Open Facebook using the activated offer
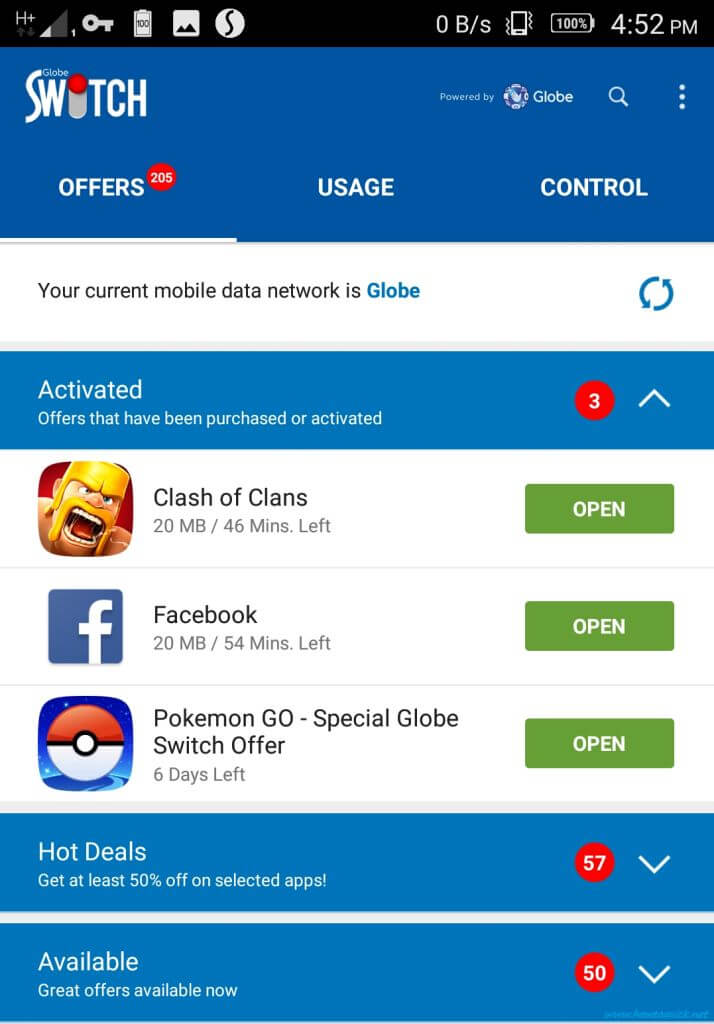 tap(599, 626)
